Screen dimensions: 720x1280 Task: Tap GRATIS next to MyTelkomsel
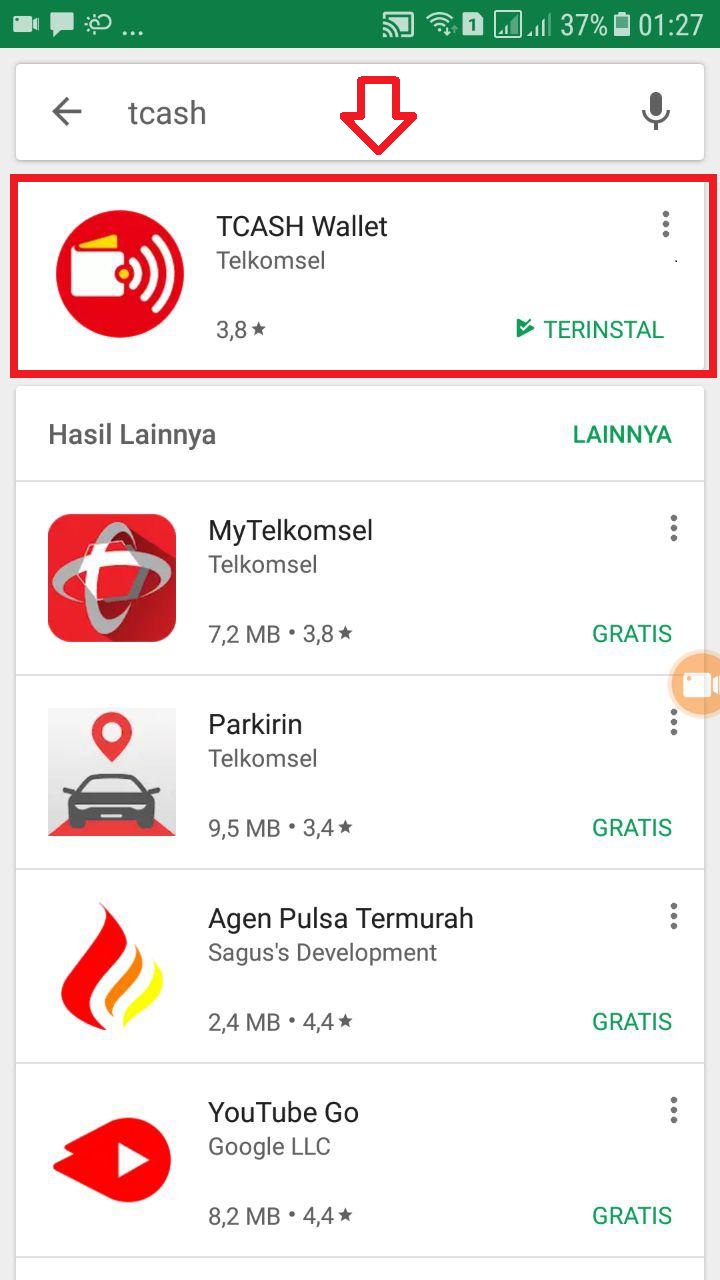point(632,633)
